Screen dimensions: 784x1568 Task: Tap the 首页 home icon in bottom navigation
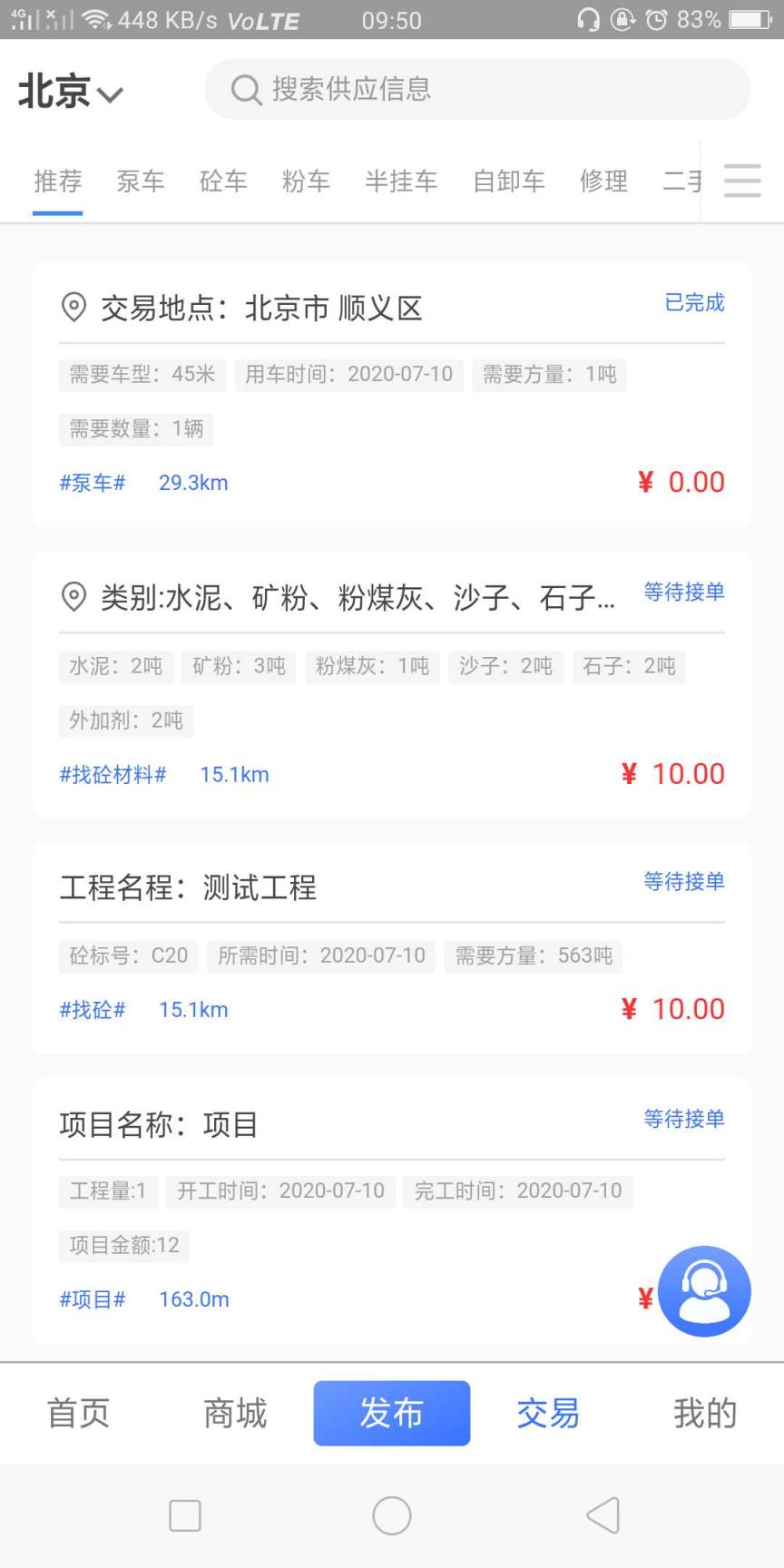pyautogui.click(x=77, y=1413)
